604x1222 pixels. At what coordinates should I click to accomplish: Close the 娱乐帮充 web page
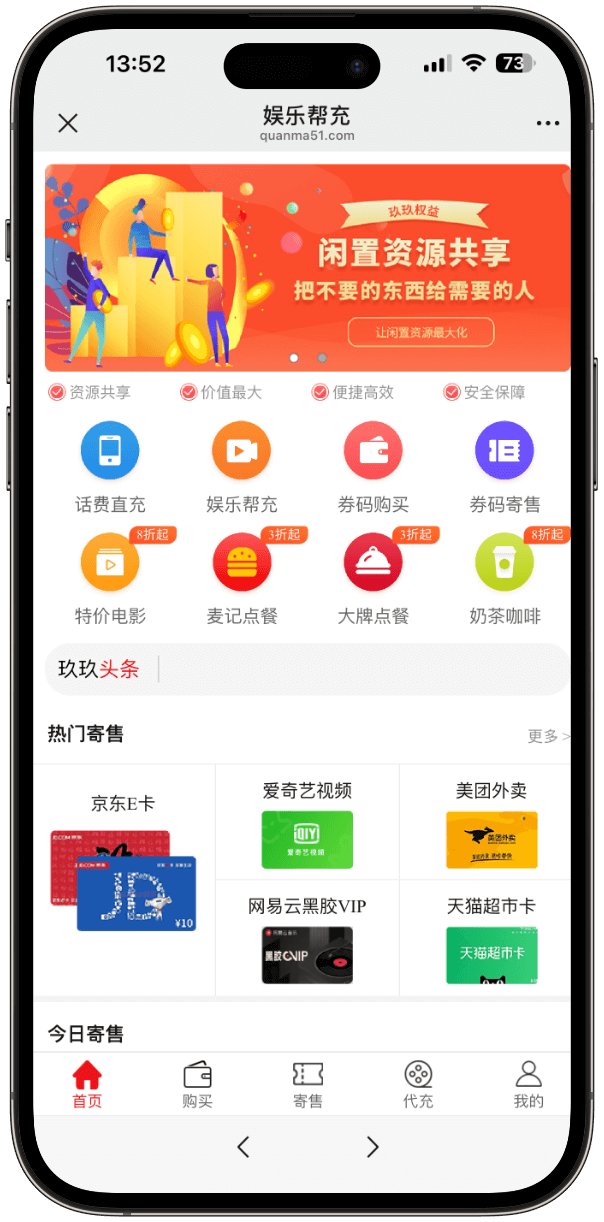[68, 123]
